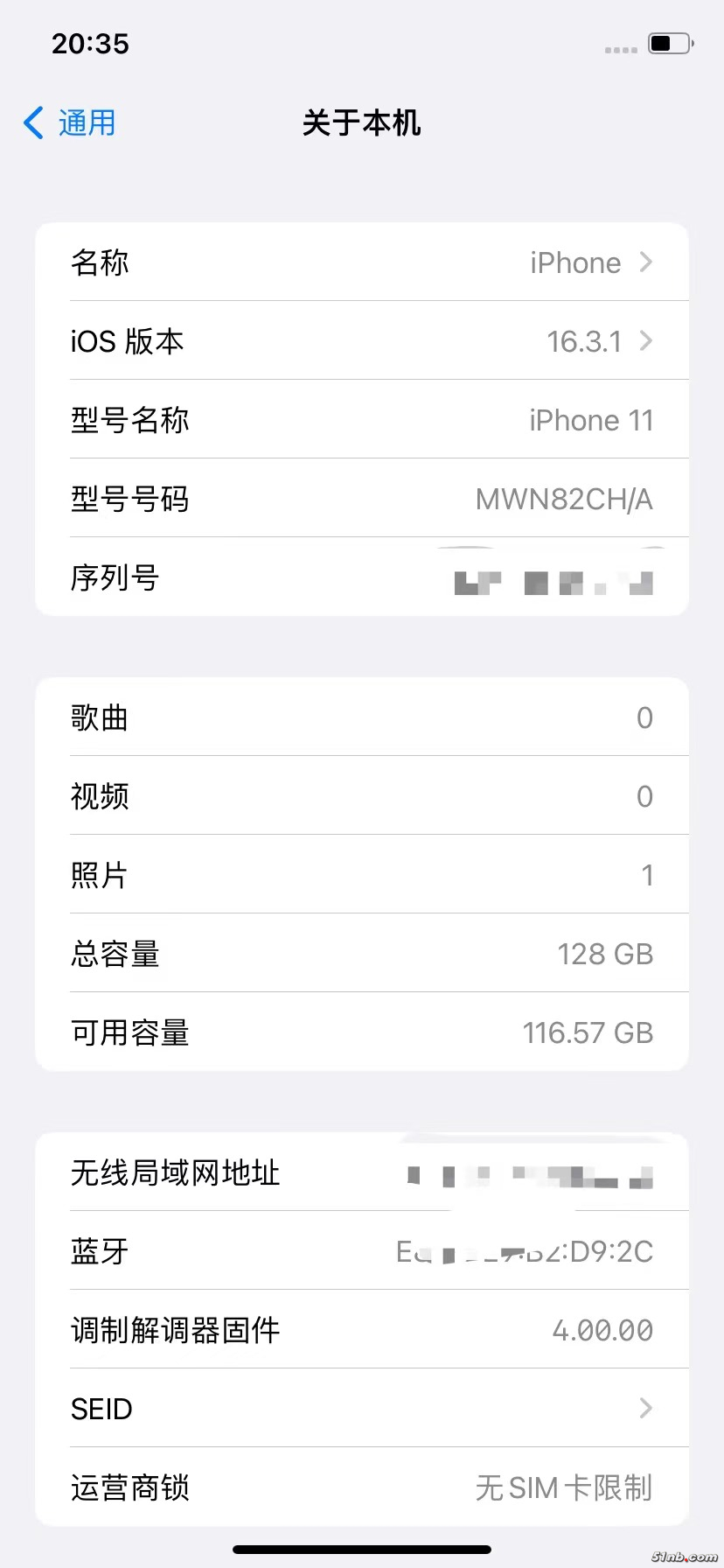Open the iOS 版本 details row

(x=361, y=341)
